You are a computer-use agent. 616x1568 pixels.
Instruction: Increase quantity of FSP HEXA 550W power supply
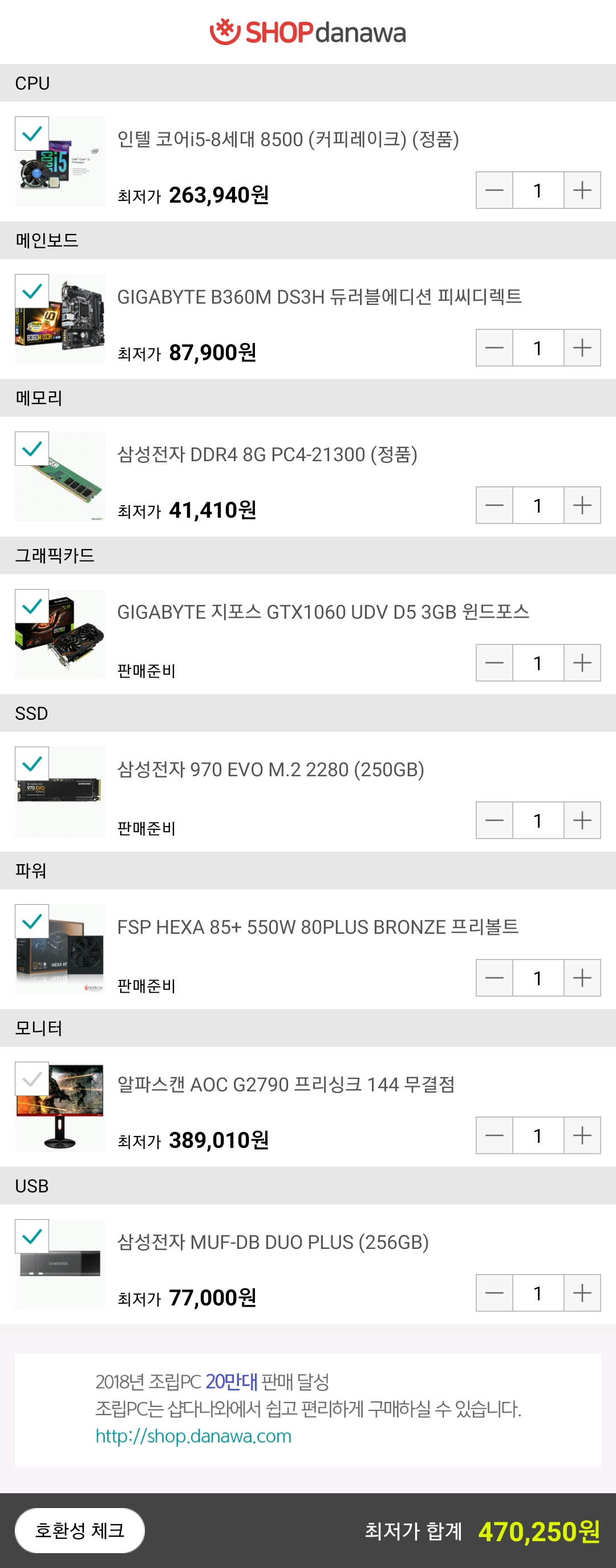coord(582,978)
